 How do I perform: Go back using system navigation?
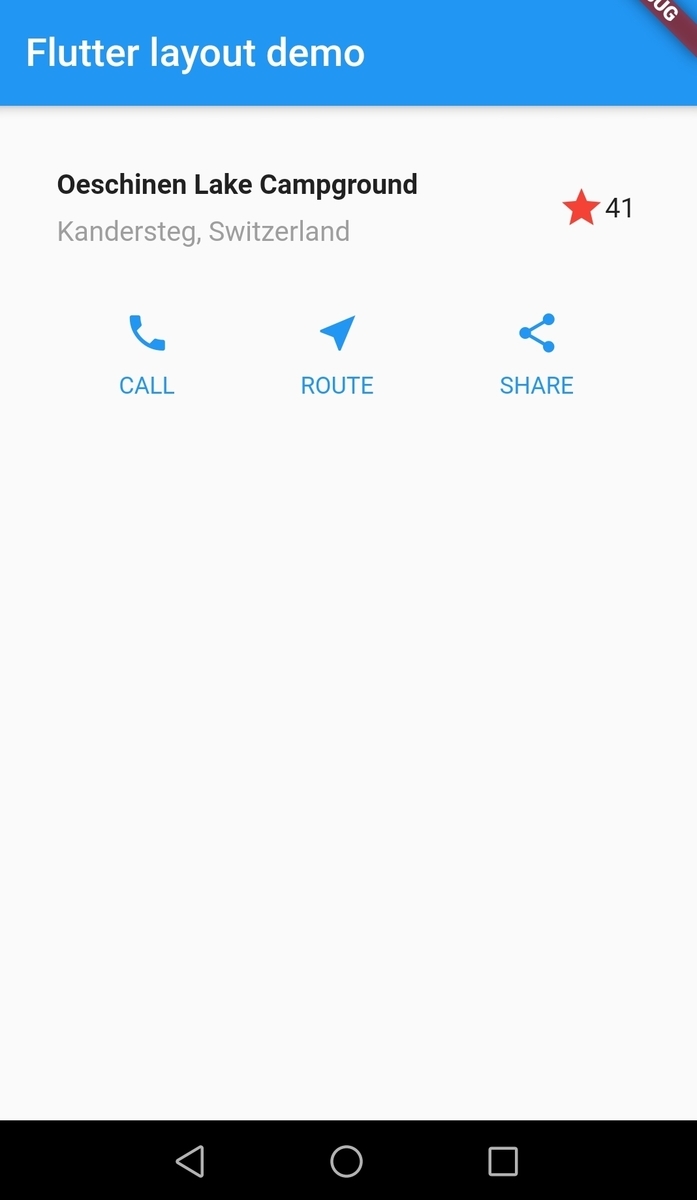point(190,1161)
